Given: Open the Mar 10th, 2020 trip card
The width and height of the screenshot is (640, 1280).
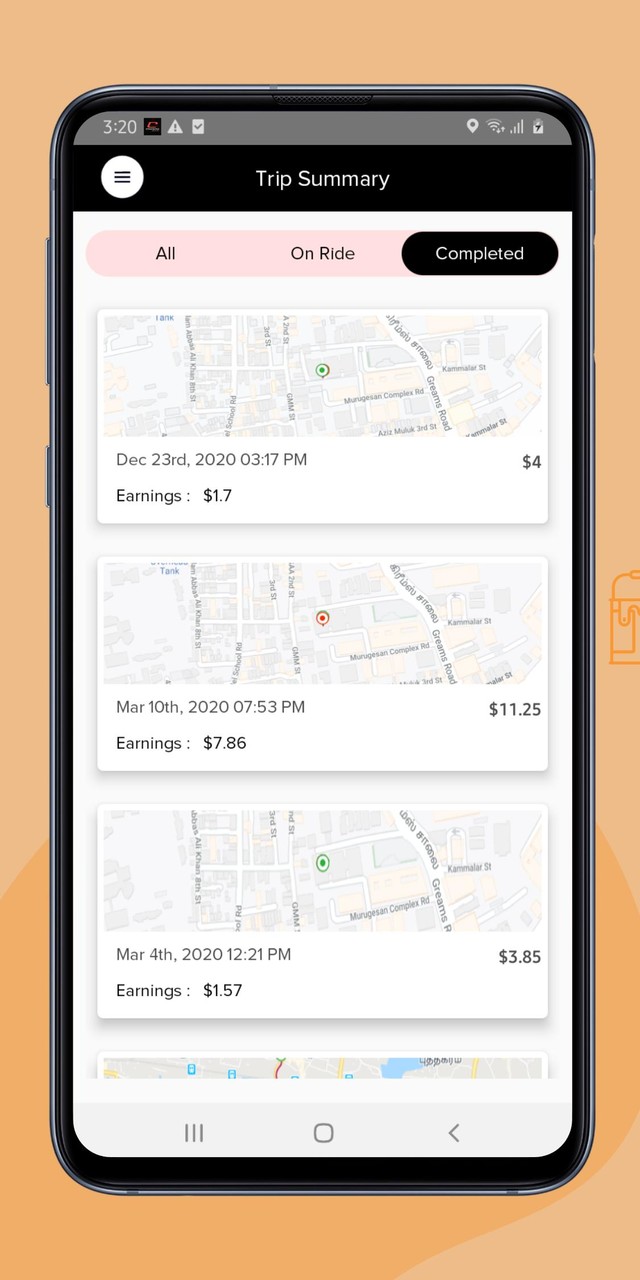Looking at the screenshot, I should coord(322,664).
